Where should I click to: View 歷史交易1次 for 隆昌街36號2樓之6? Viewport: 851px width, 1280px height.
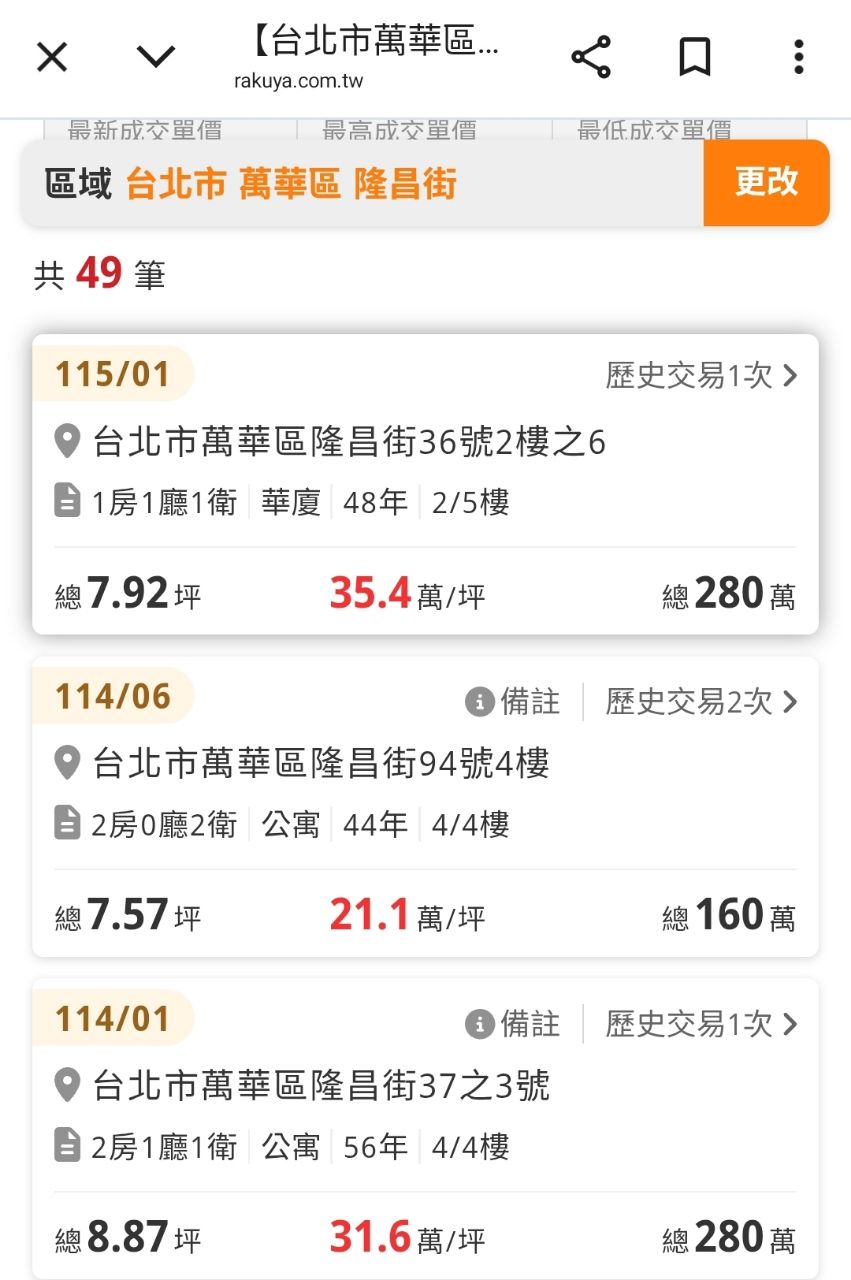[702, 376]
